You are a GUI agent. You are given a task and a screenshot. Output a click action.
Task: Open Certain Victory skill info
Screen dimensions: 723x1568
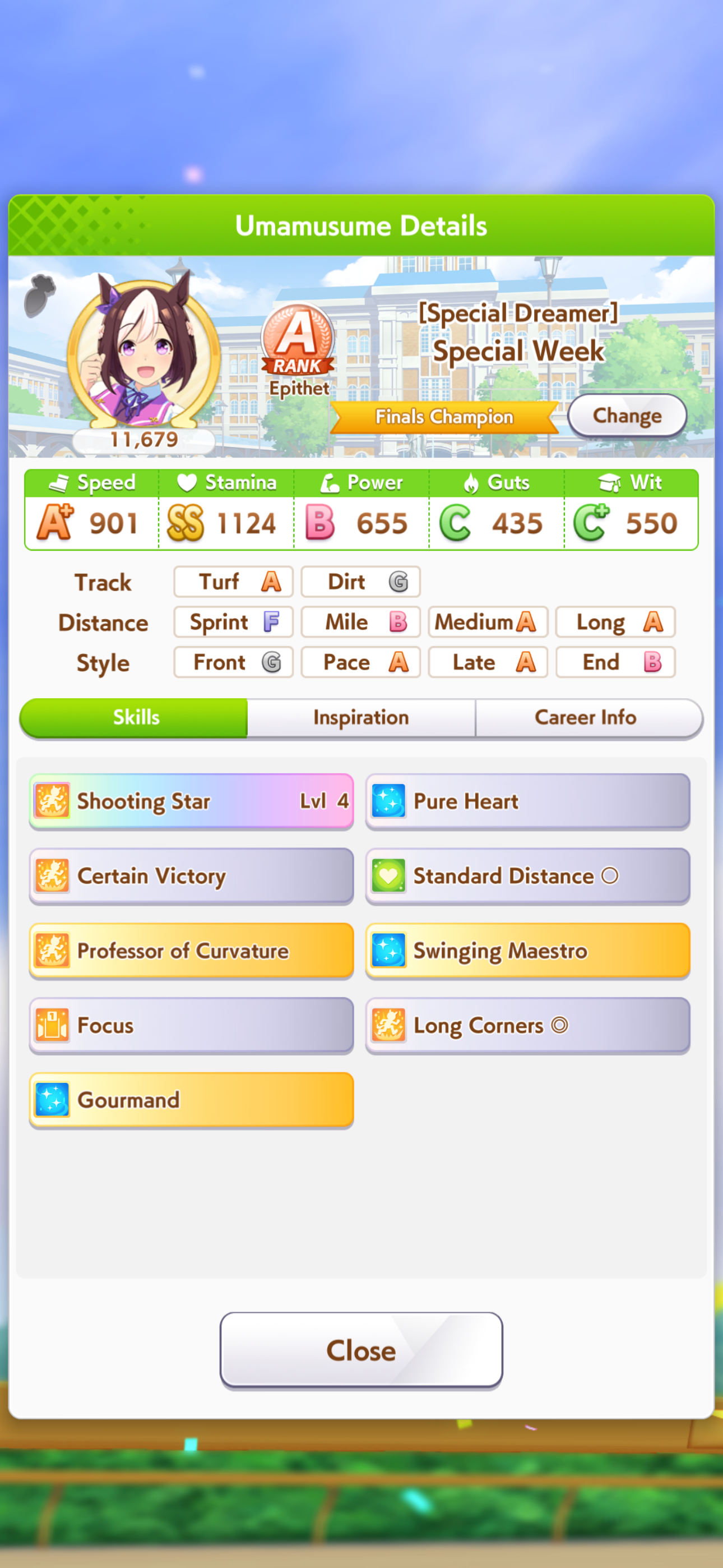(x=191, y=876)
